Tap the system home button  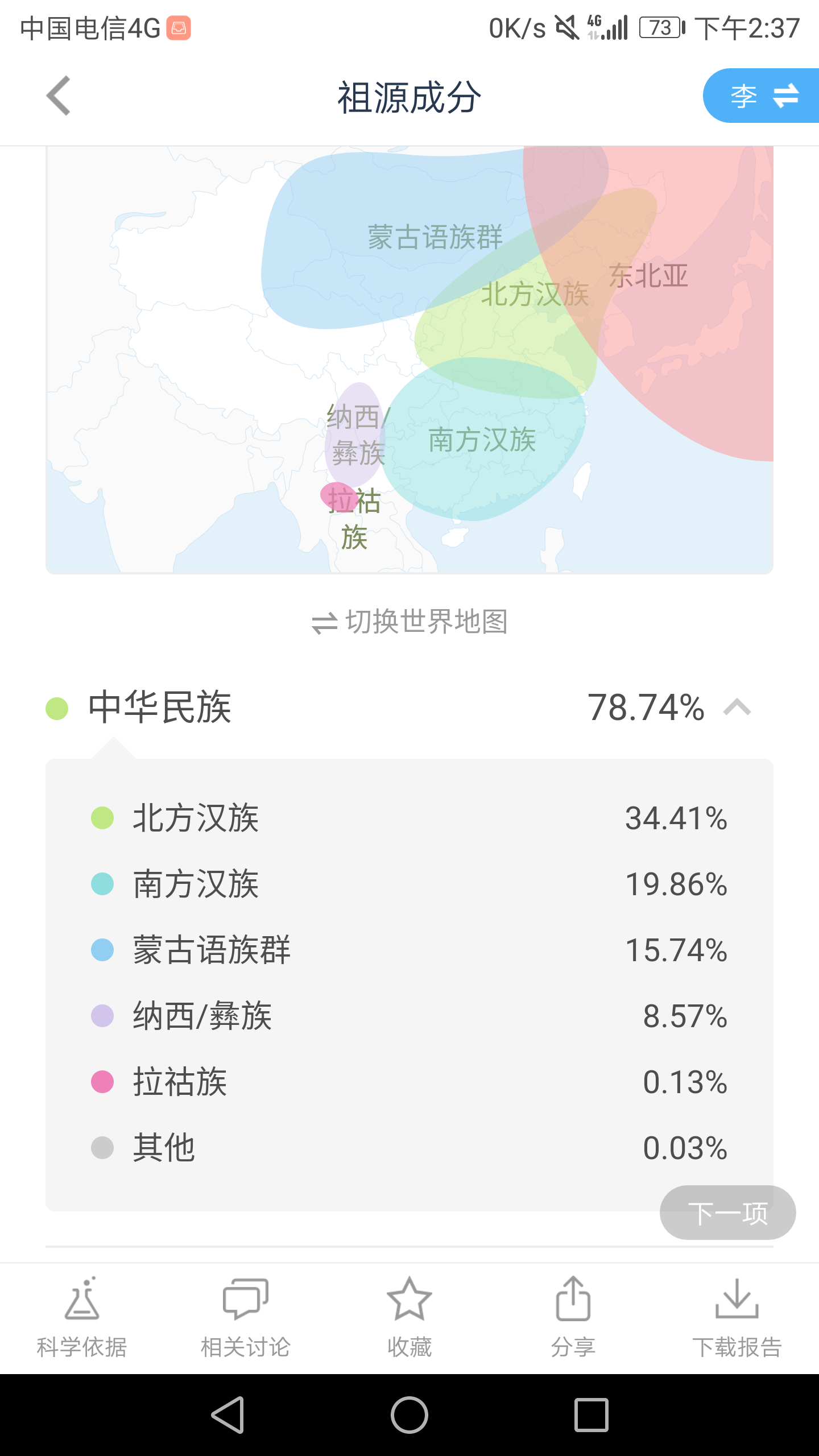(x=409, y=1415)
